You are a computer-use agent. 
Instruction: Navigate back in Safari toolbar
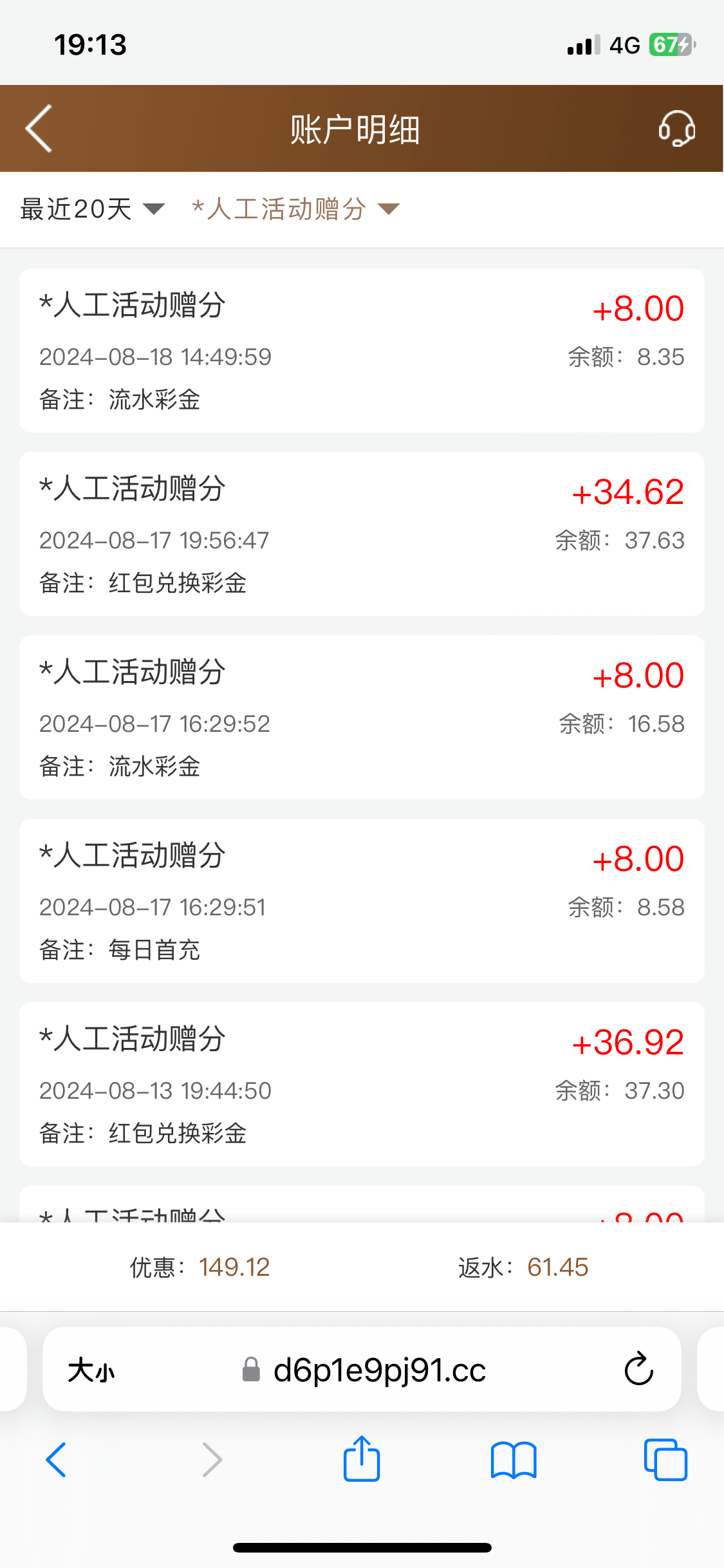click(57, 1460)
